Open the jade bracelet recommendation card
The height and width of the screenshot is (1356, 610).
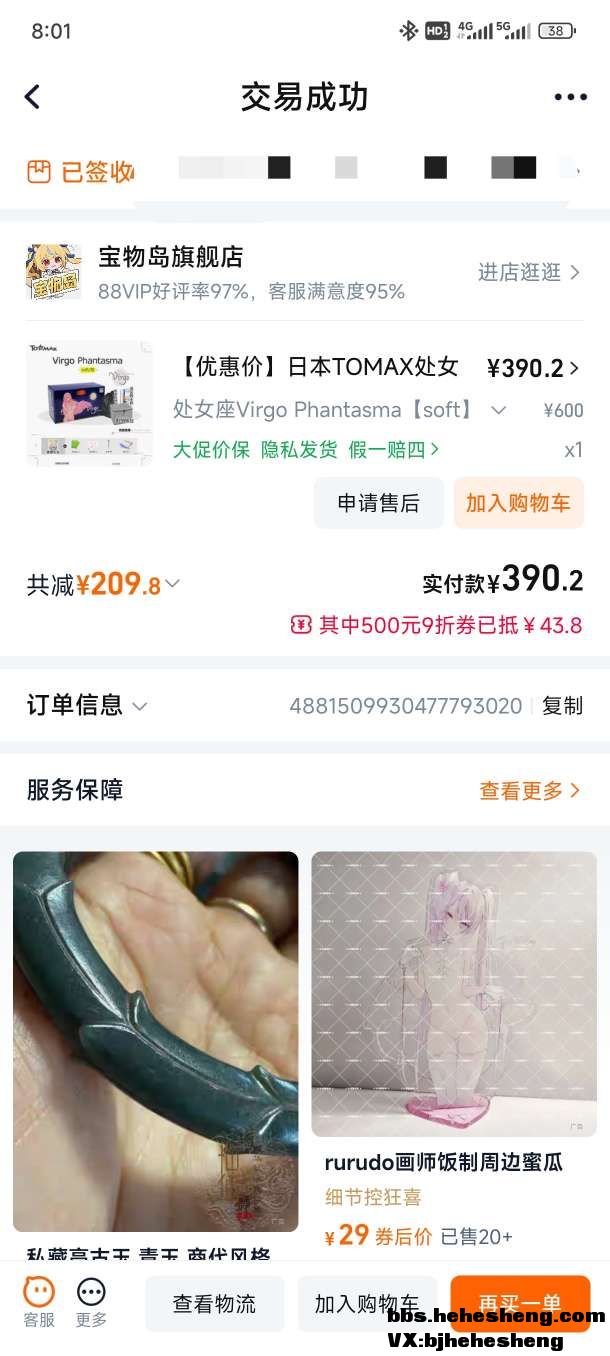pos(155,1040)
